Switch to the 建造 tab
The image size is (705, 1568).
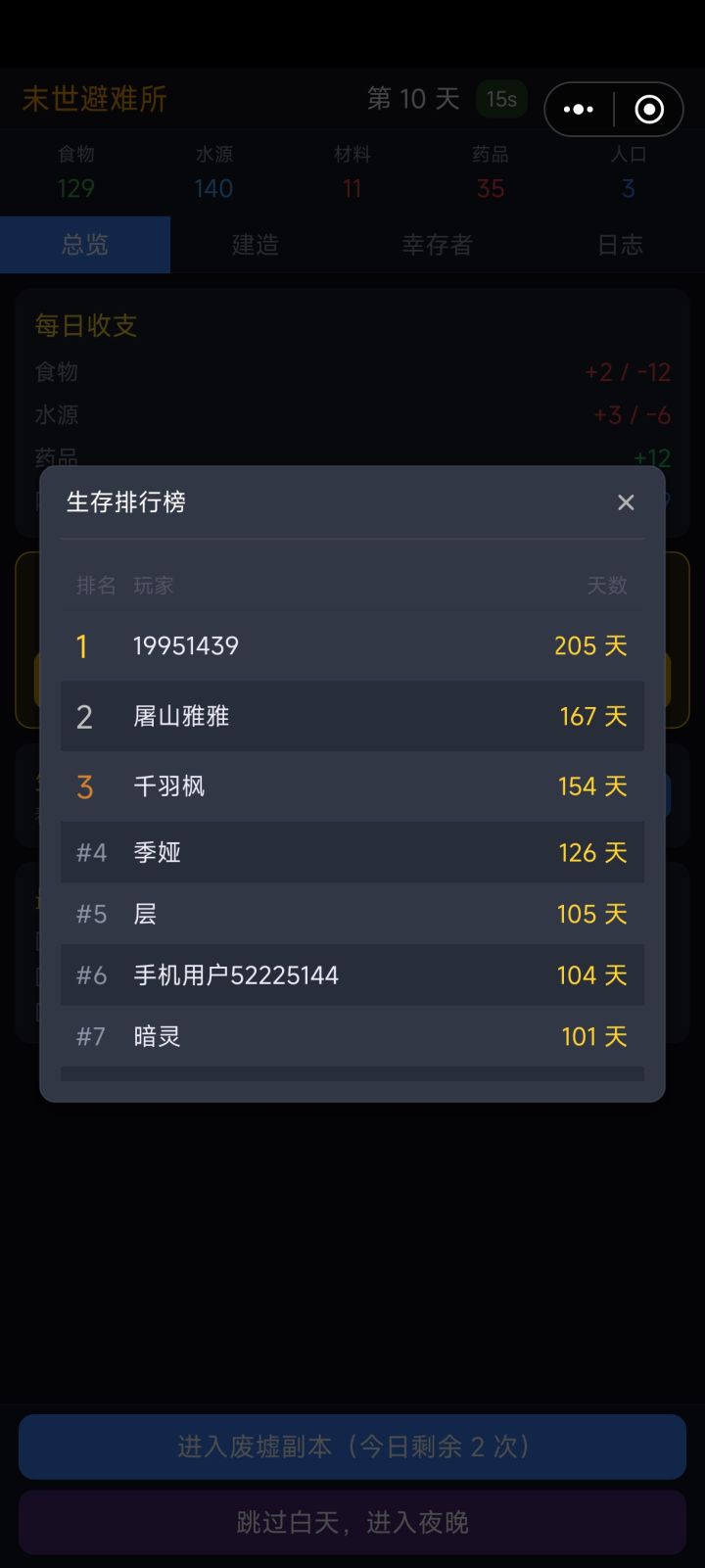(x=255, y=246)
